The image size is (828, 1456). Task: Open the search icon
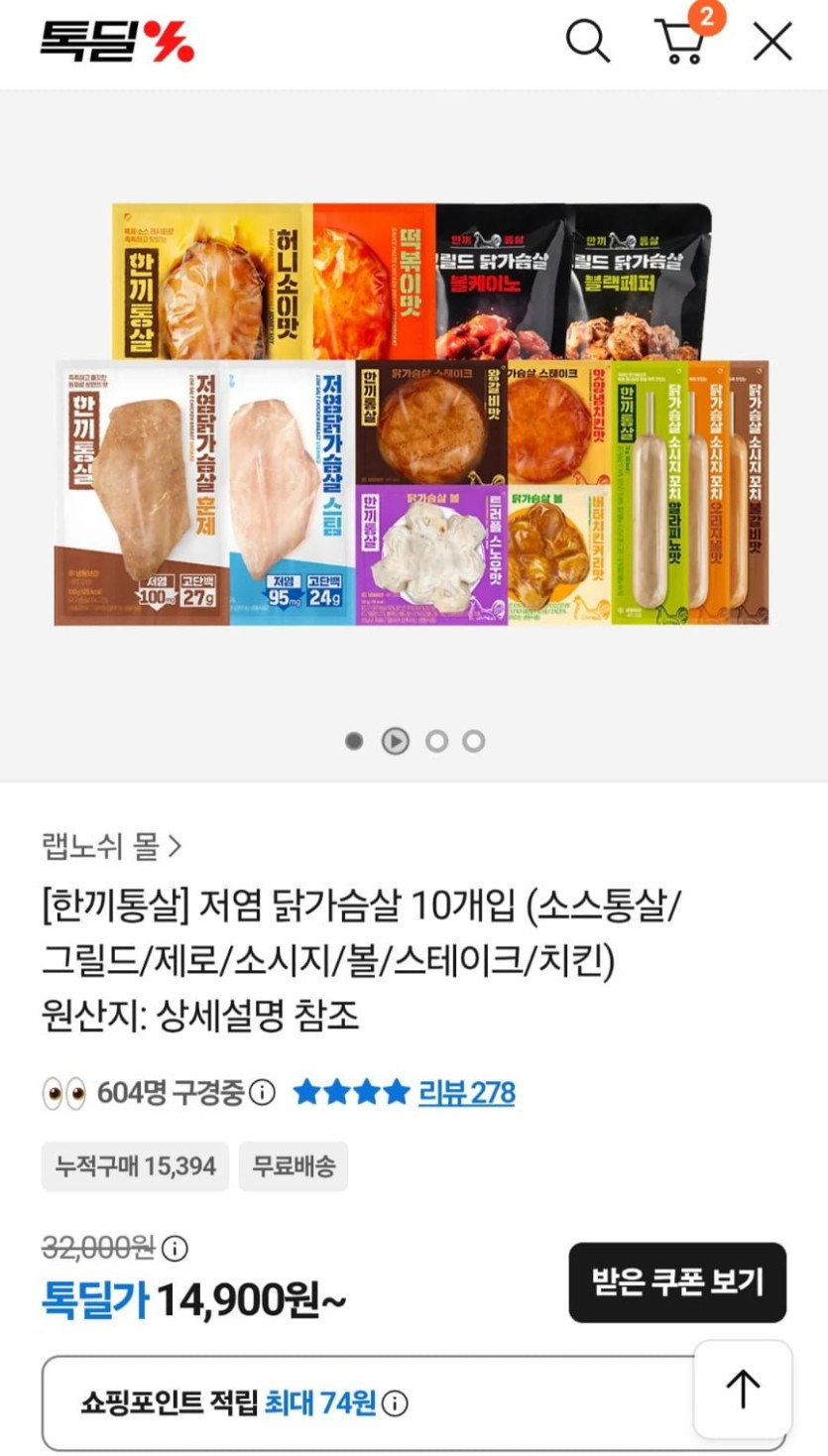click(587, 42)
